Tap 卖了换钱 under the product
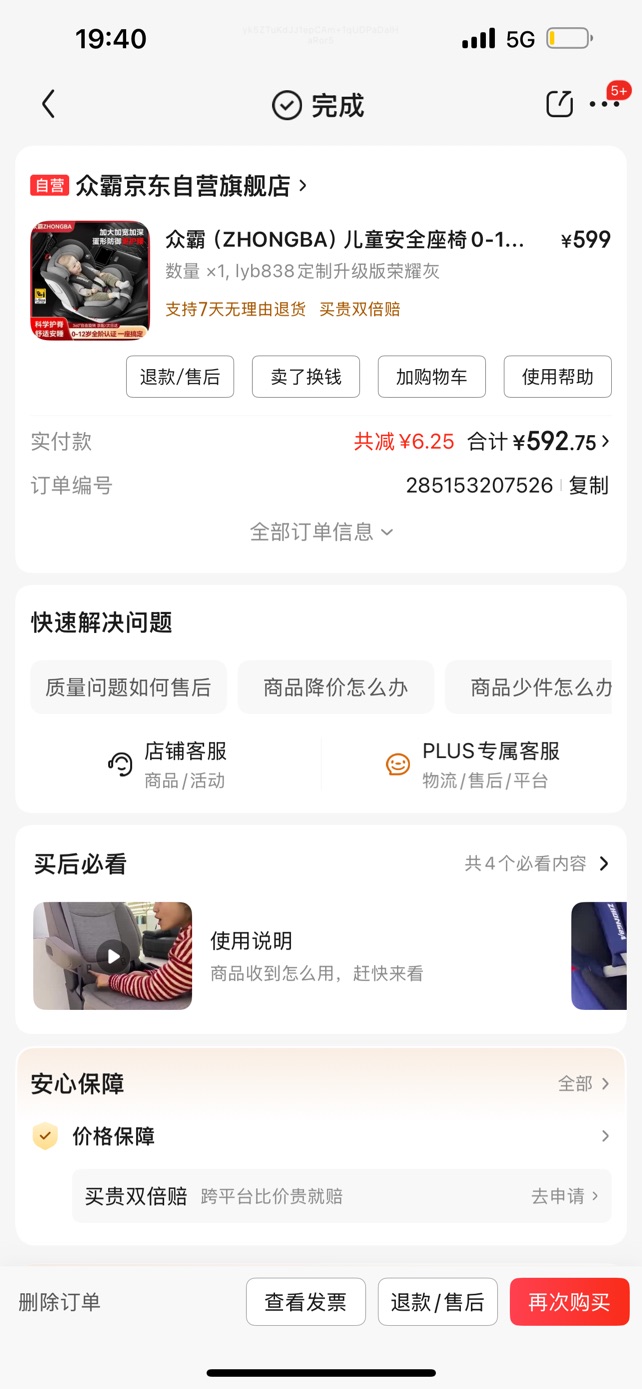The image size is (642, 1389). click(x=306, y=377)
